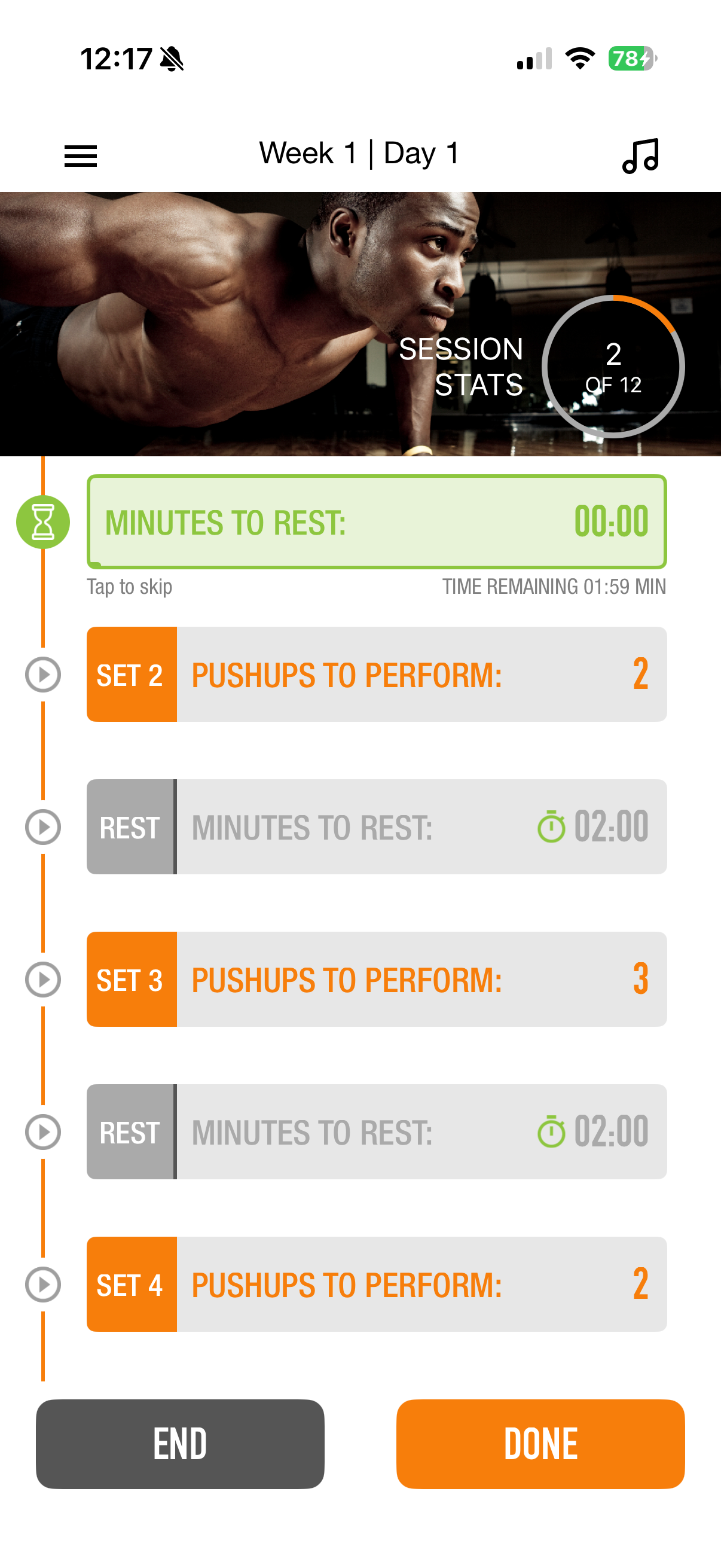Screen dimensions: 721x1568
Task: Start SET 4 with its play button
Action: pyautogui.click(x=41, y=1285)
